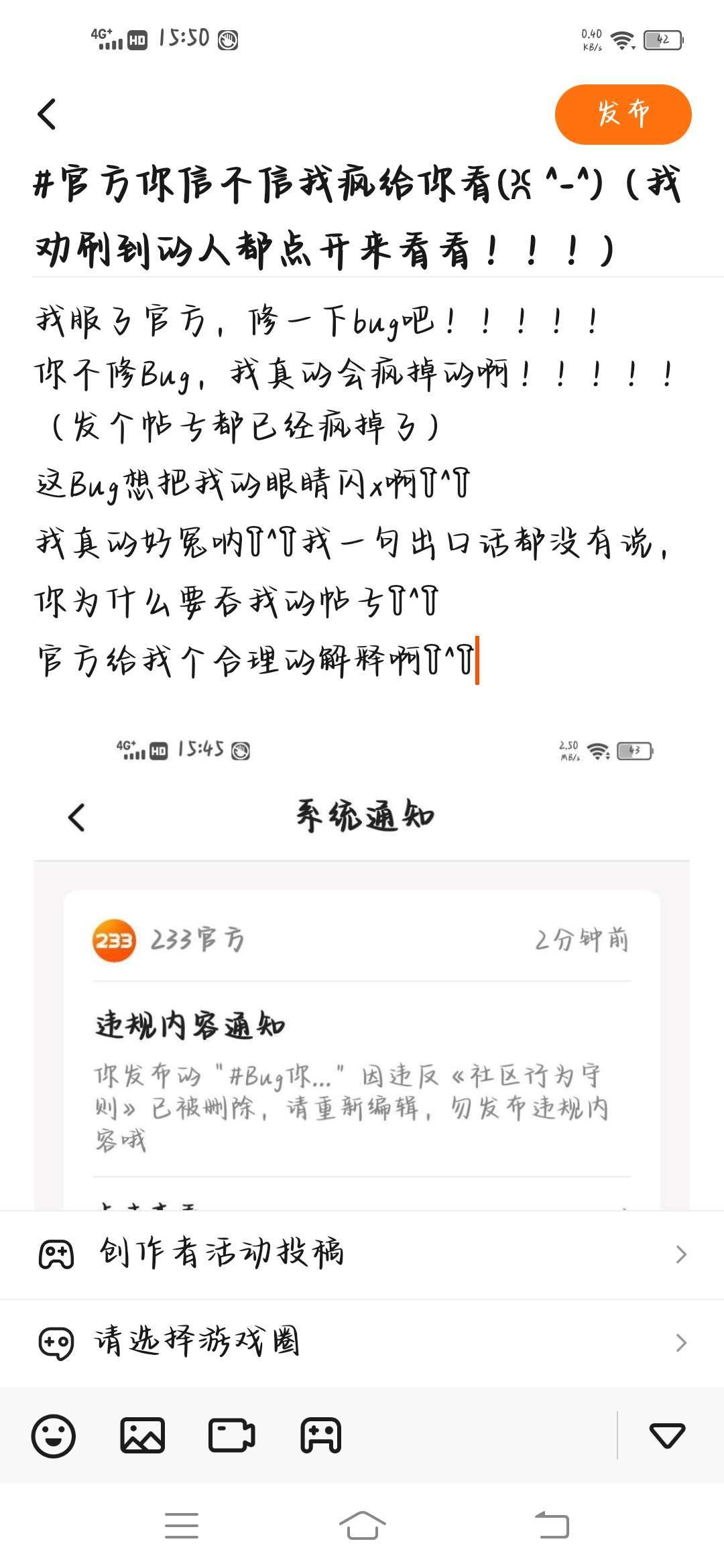Image resolution: width=724 pixels, height=1568 pixels.
Task: Collapse the keyboard panel with down triangle
Action: [x=667, y=1435]
